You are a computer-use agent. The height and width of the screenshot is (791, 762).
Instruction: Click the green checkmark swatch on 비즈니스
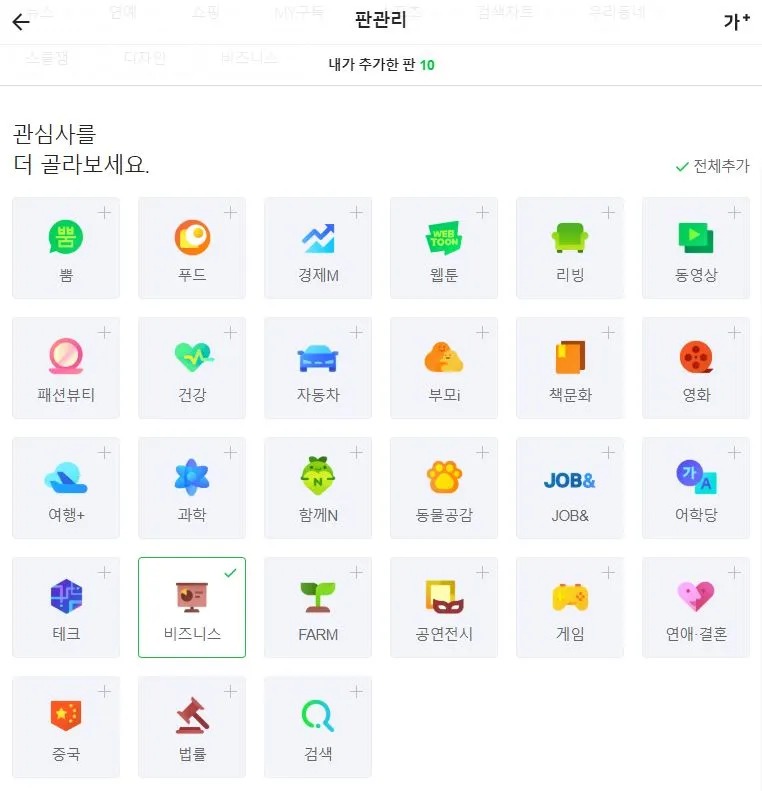[x=229, y=572]
